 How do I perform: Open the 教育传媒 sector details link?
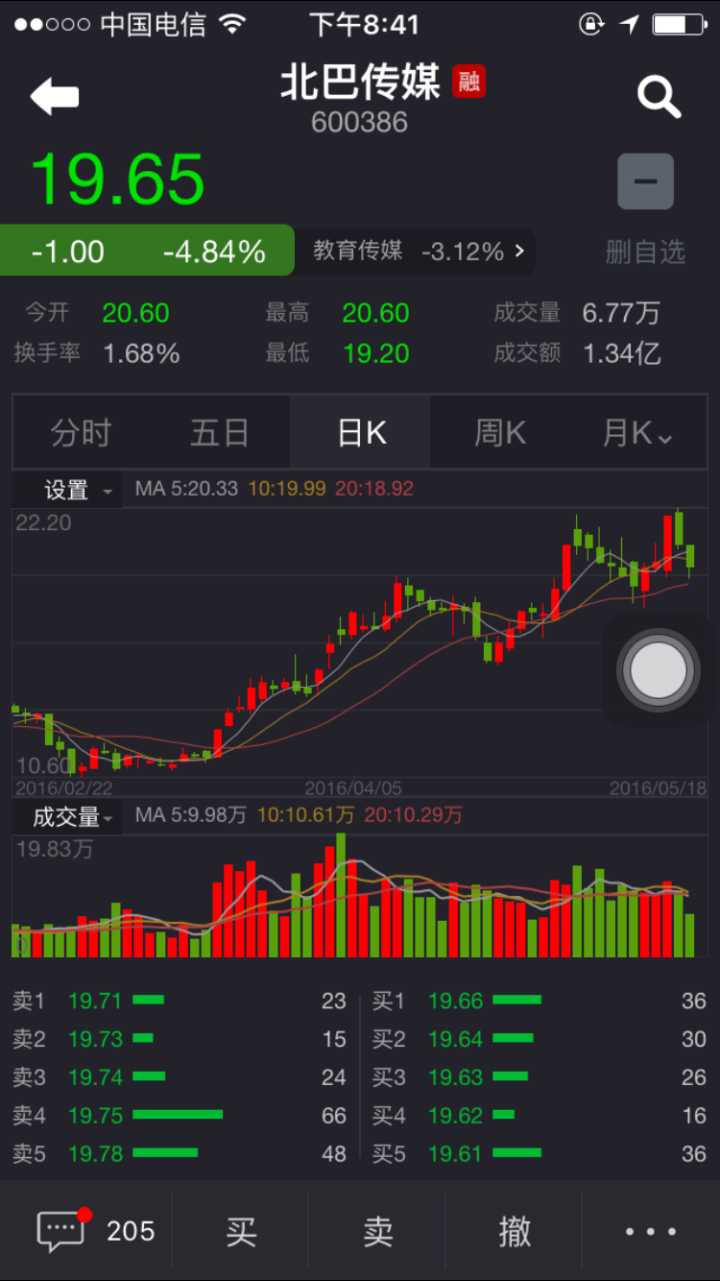pyautogui.click(x=418, y=252)
